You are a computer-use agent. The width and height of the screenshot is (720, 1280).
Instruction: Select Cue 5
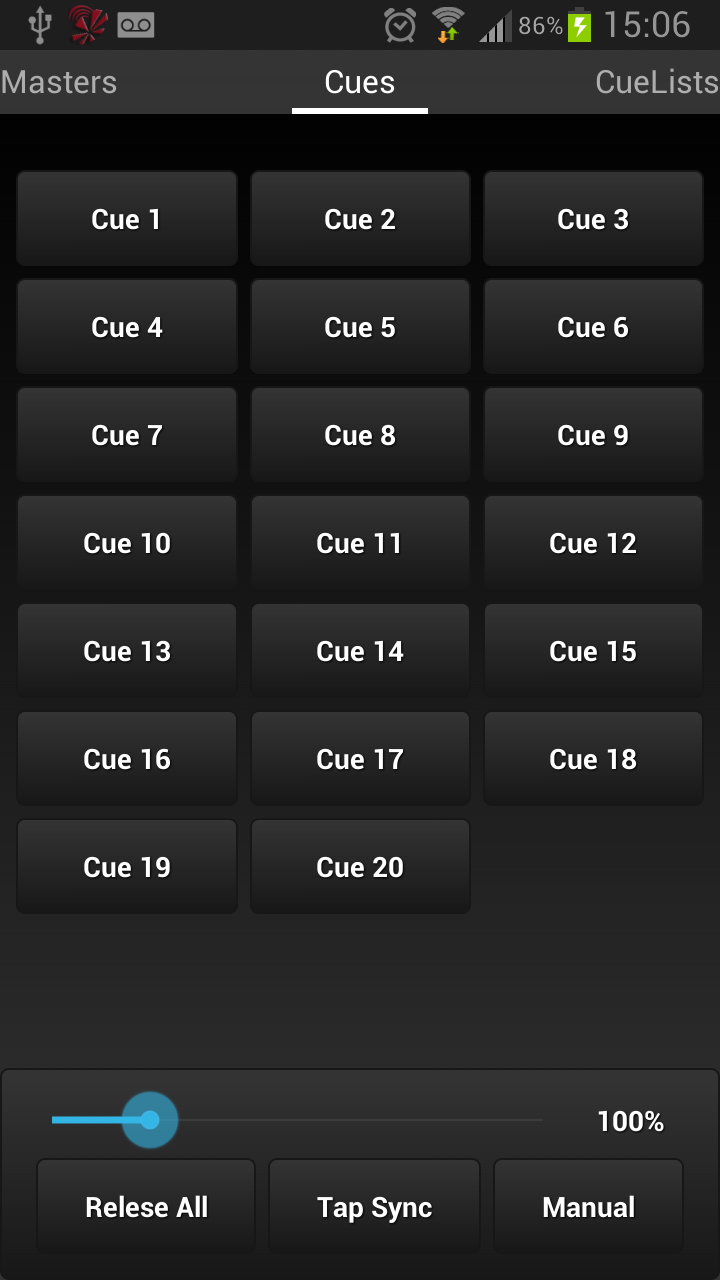pyautogui.click(x=360, y=327)
